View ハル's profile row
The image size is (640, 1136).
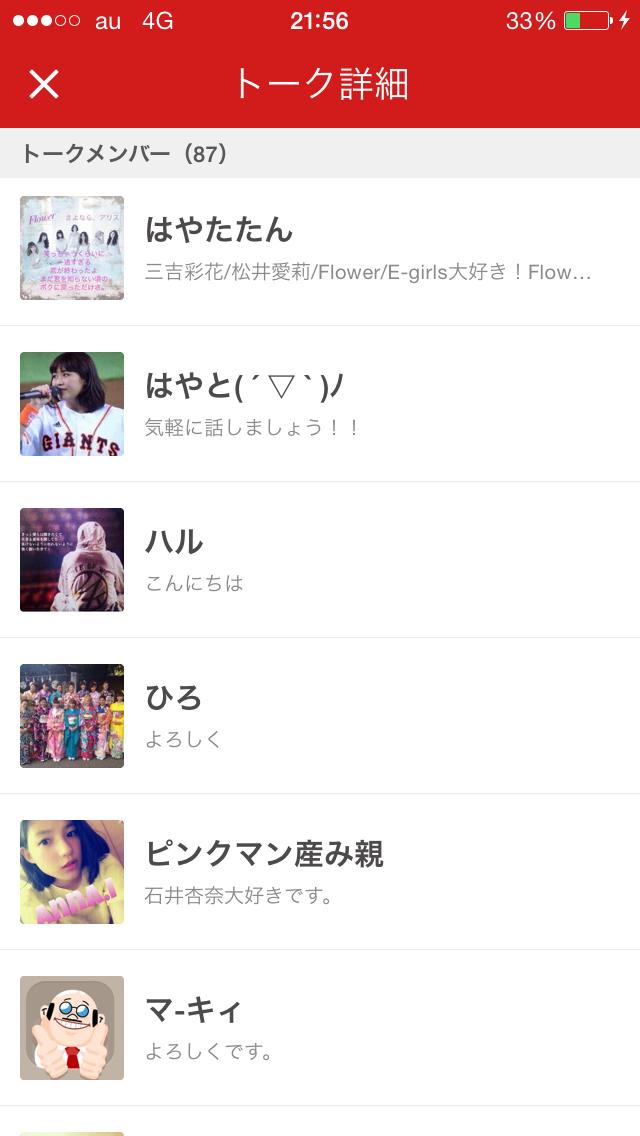pyautogui.click(x=320, y=560)
